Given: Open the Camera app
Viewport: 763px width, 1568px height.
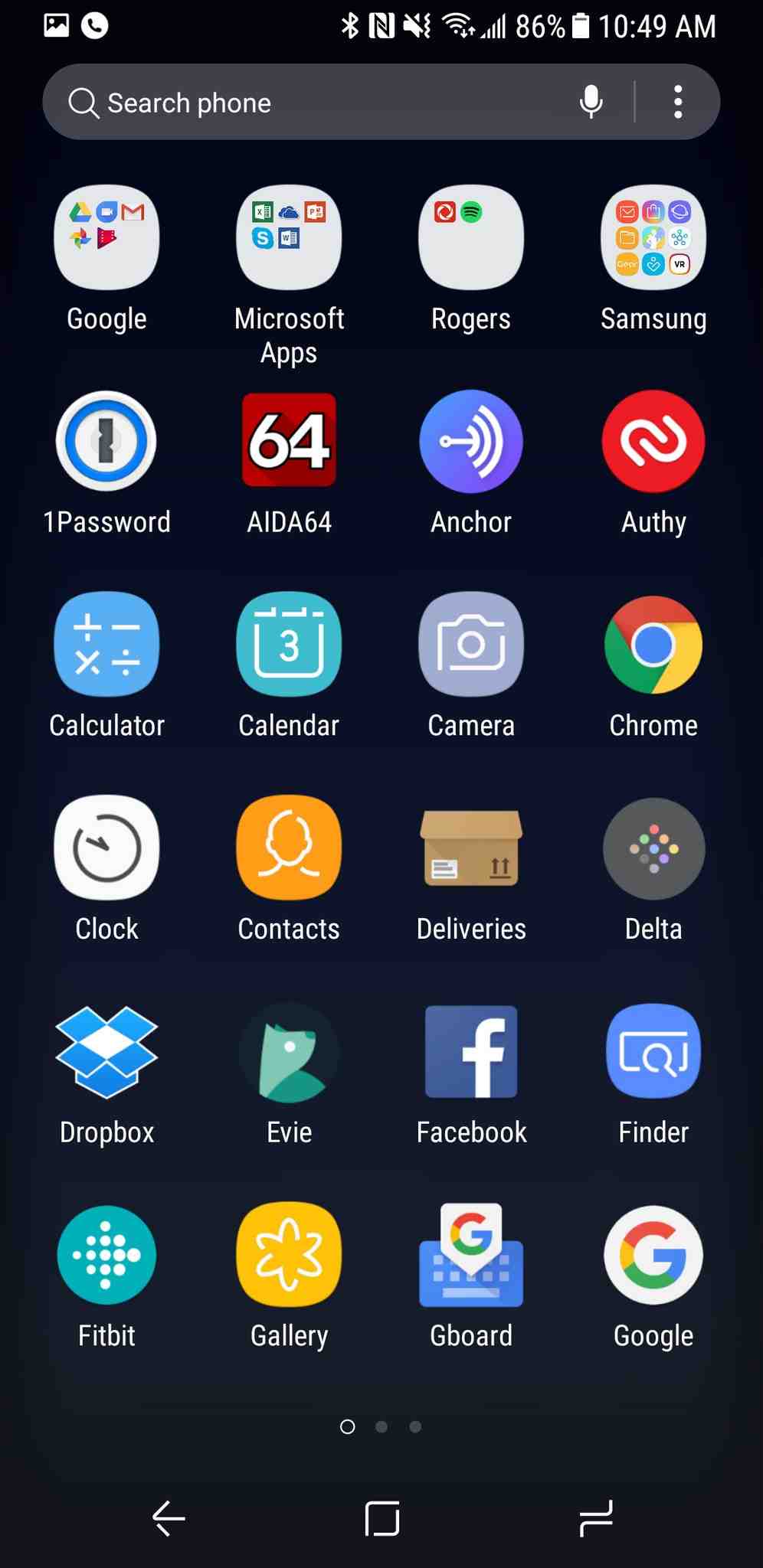Looking at the screenshot, I should coord(471,644).
